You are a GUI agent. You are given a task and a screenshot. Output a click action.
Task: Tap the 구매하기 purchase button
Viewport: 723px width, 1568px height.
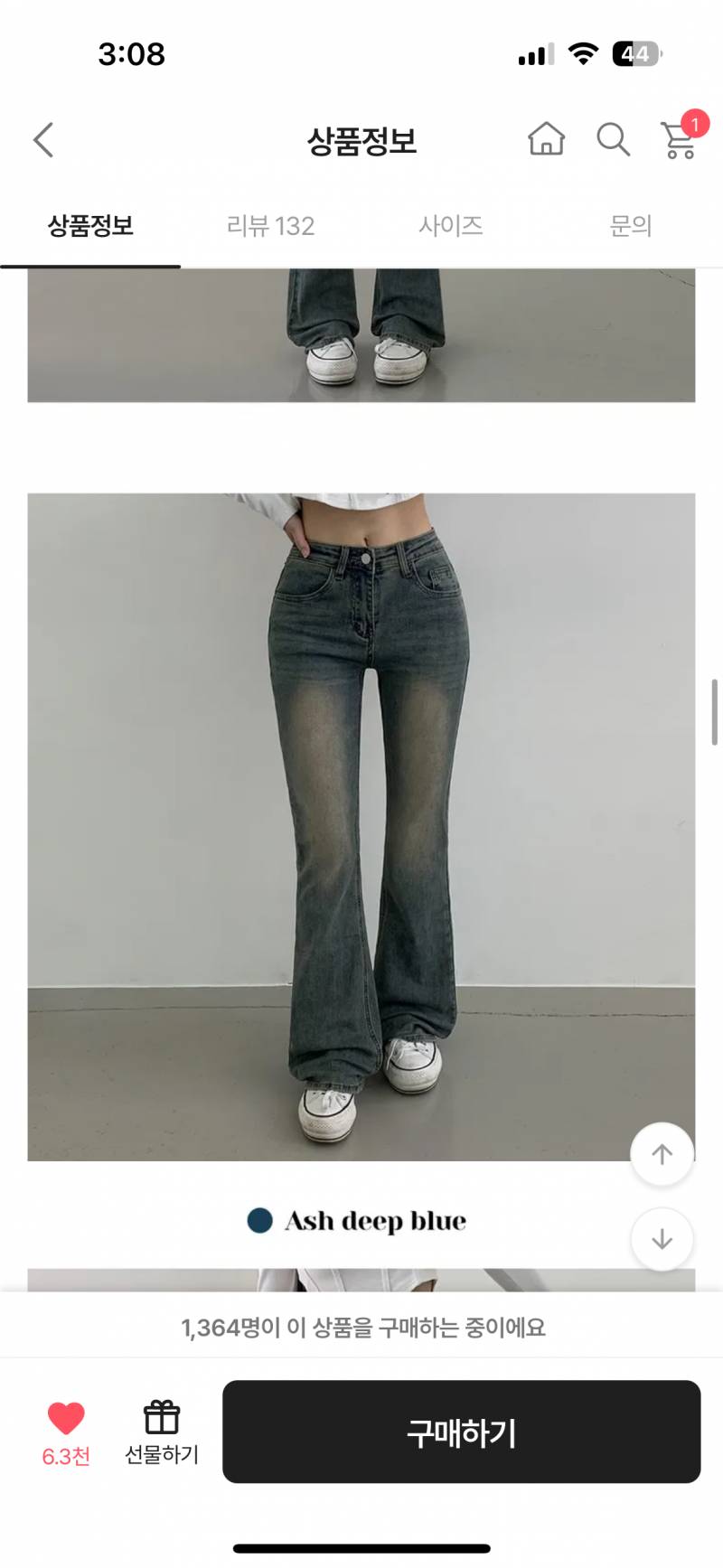461,1432
